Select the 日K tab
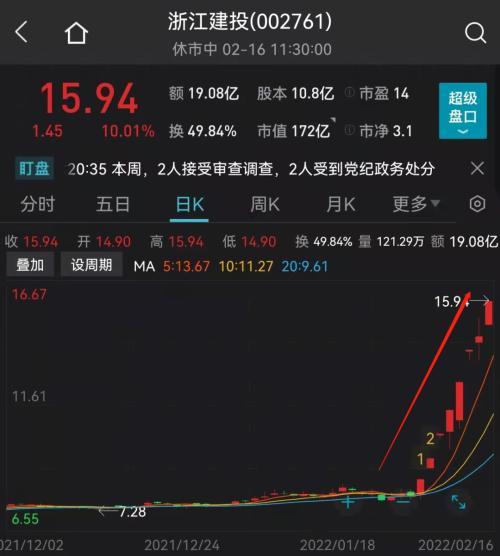 click(190, 205)
